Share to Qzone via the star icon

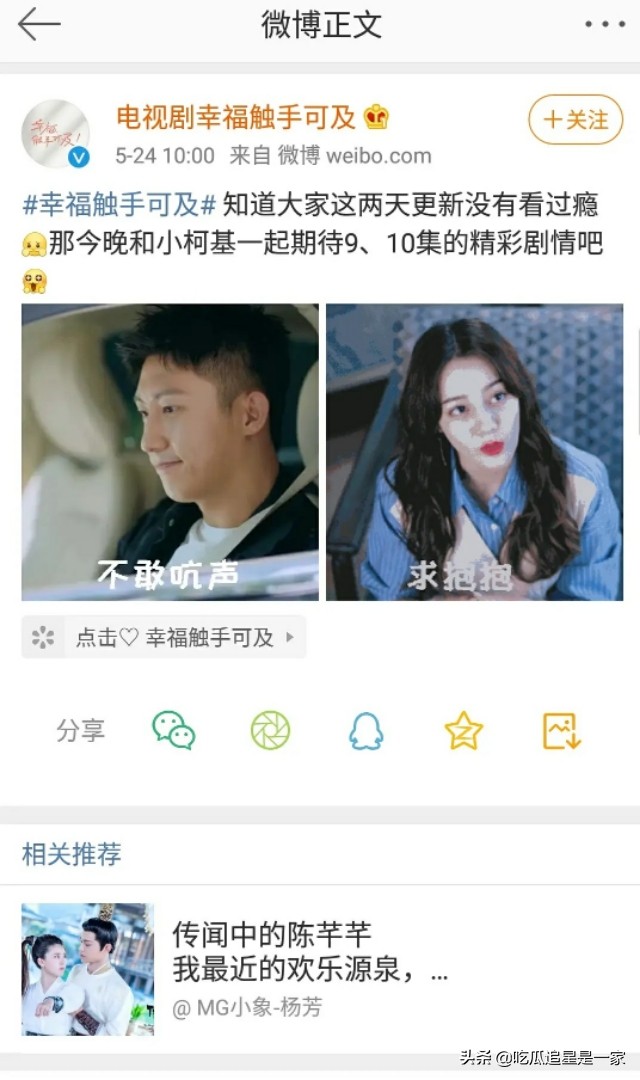pos(464,731)
